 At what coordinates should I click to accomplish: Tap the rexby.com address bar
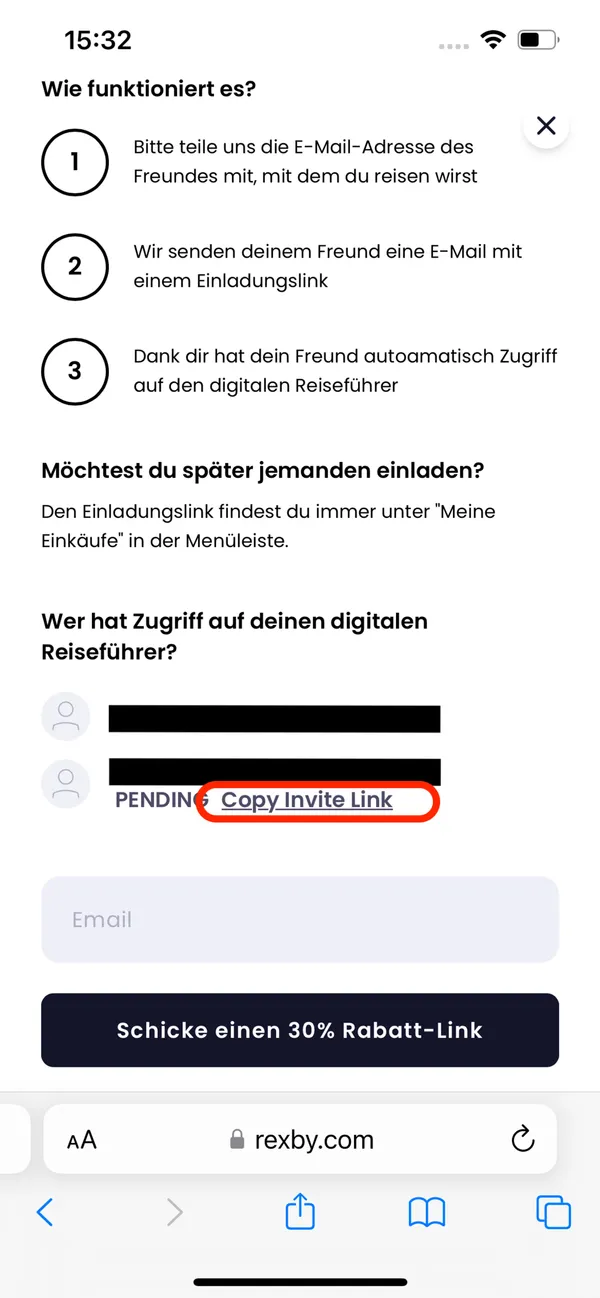(x=300, y=1140)
